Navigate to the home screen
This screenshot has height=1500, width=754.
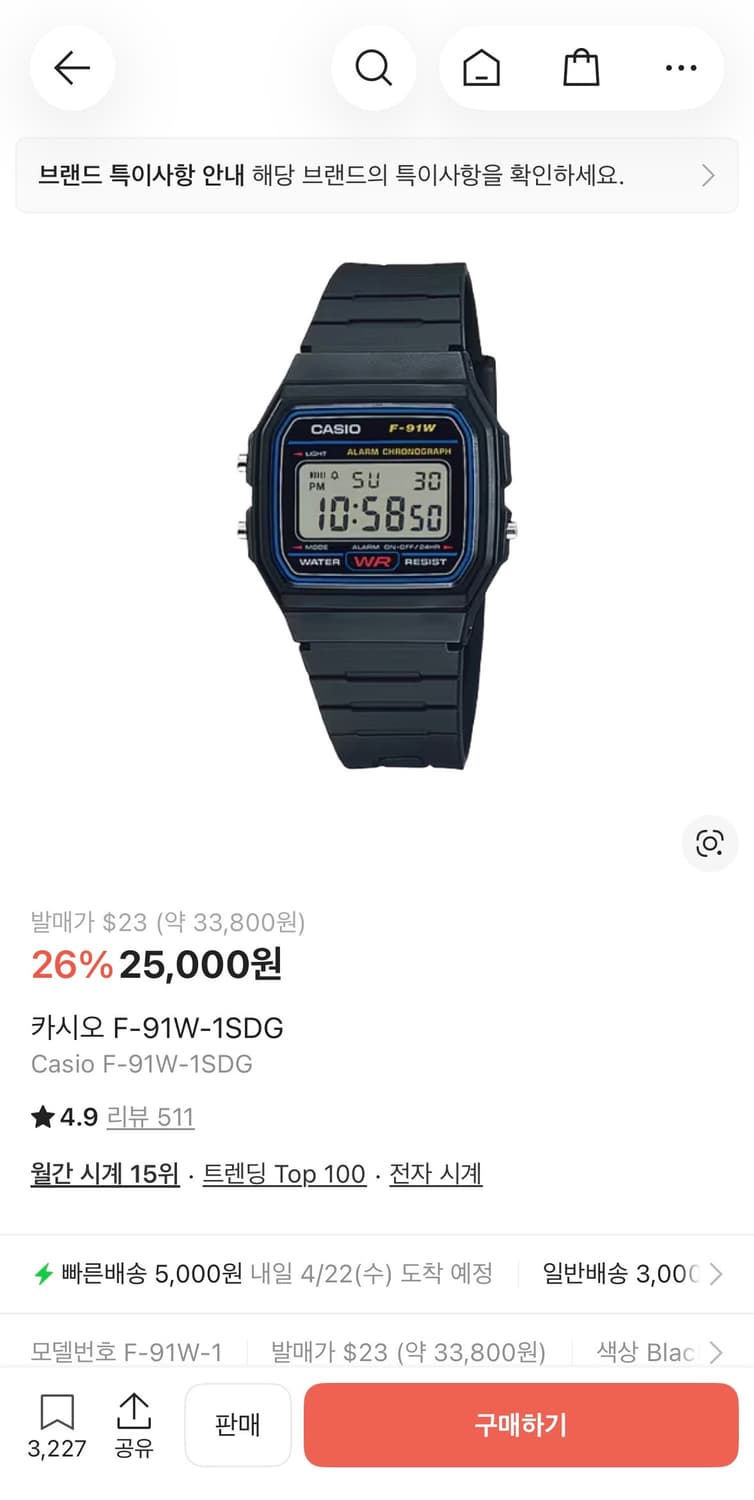[479, 68]
